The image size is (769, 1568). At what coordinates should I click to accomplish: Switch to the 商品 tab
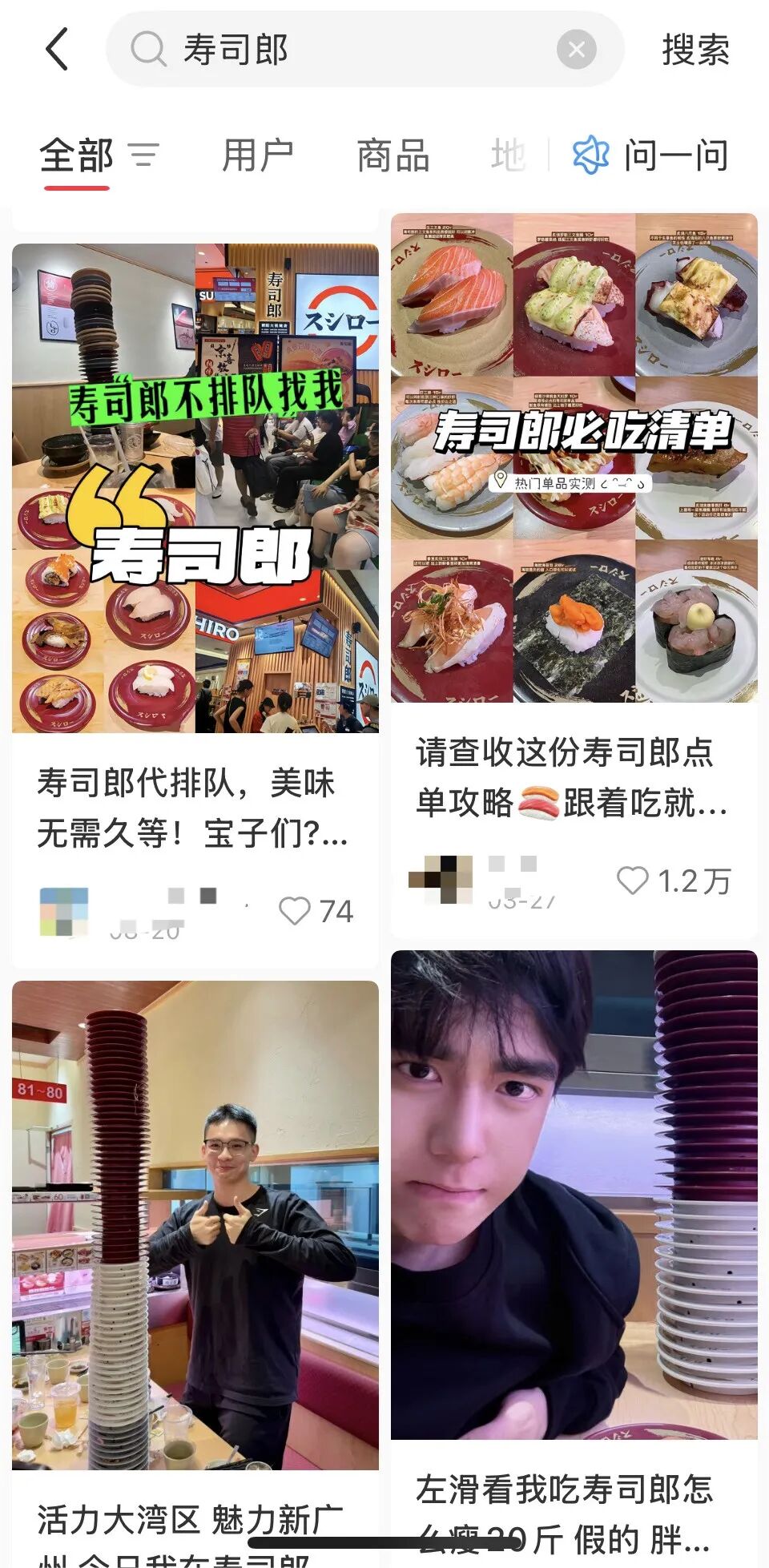tap(393, 155)
